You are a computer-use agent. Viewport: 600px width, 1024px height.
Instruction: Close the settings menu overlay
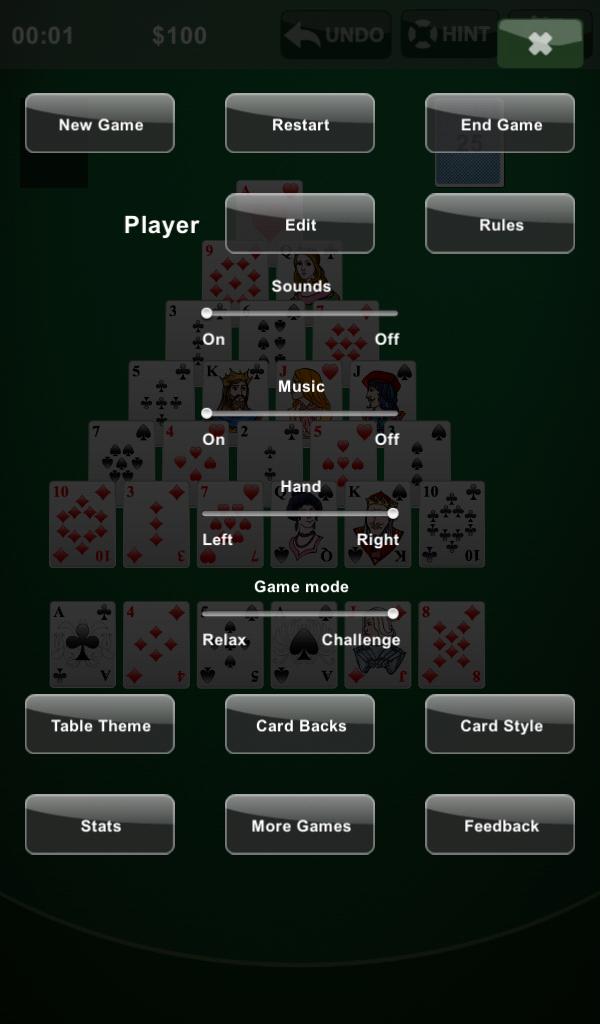[540, 44]
